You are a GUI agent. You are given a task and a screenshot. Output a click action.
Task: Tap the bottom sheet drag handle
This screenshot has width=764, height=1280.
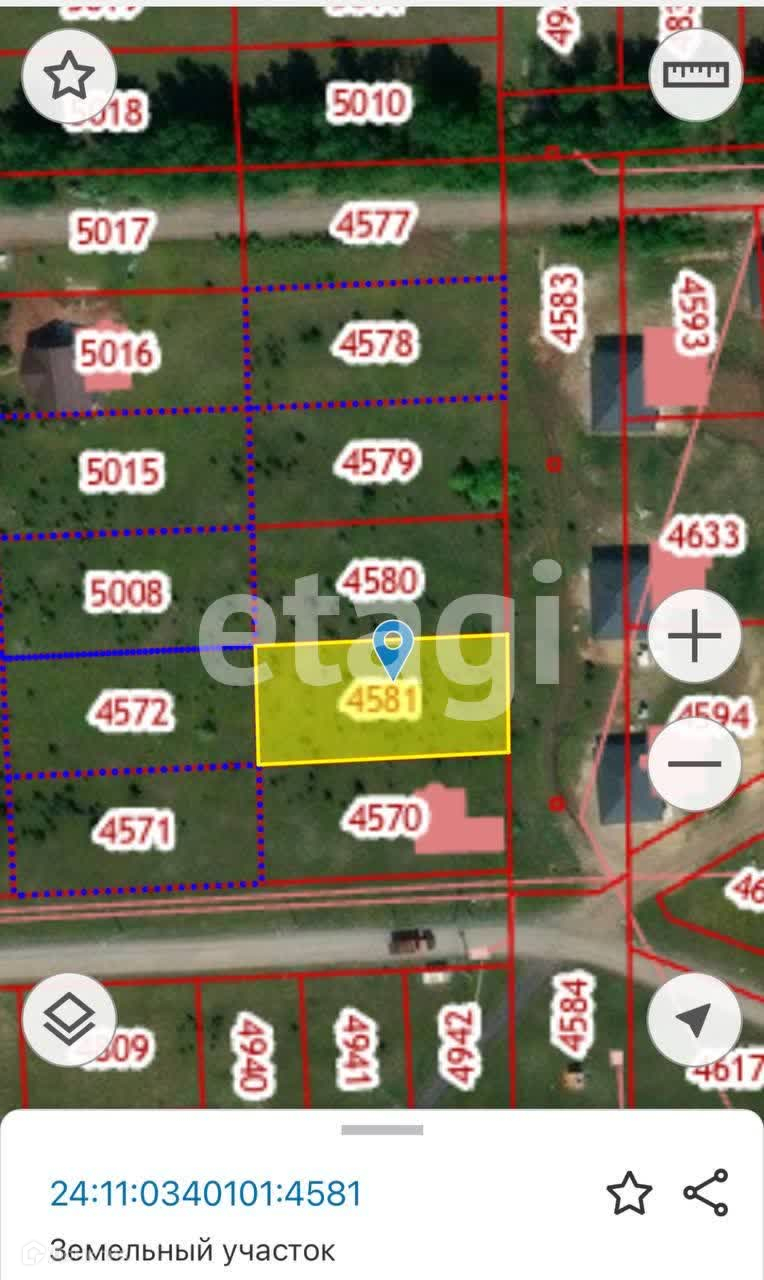pos(382,1130)
